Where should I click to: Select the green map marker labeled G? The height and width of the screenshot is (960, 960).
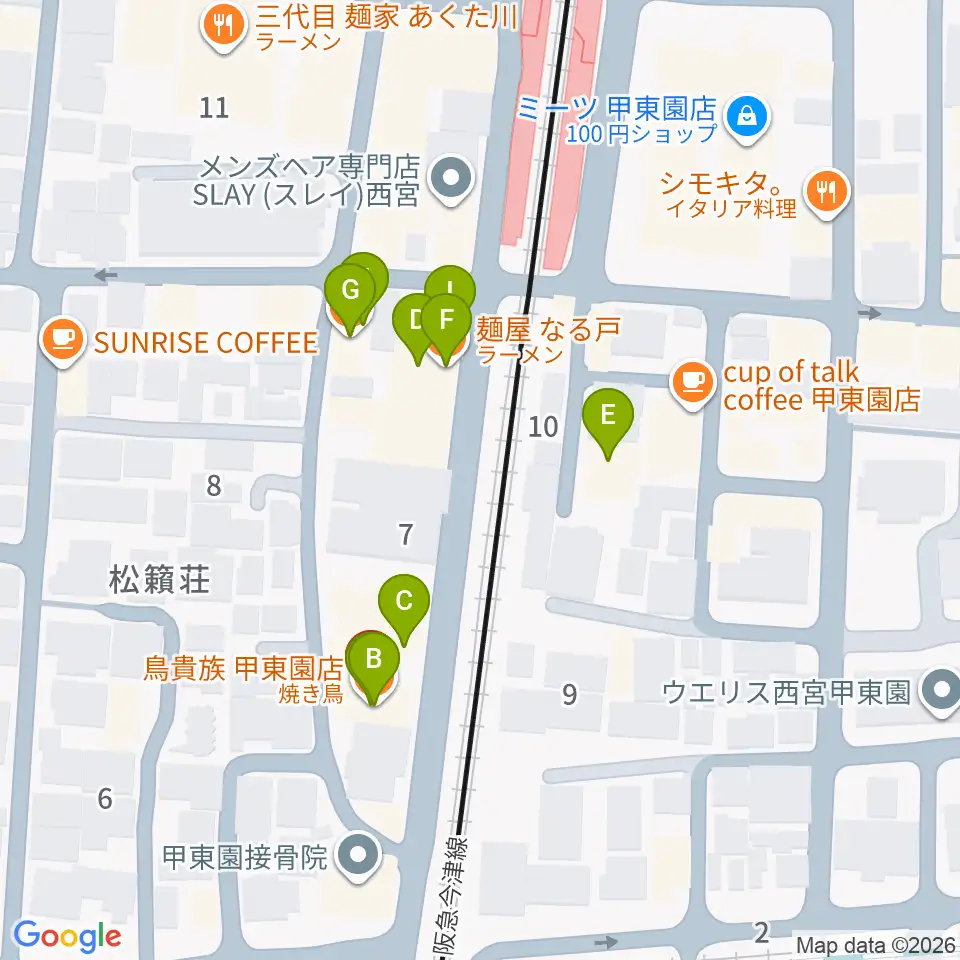coord(350,297)
